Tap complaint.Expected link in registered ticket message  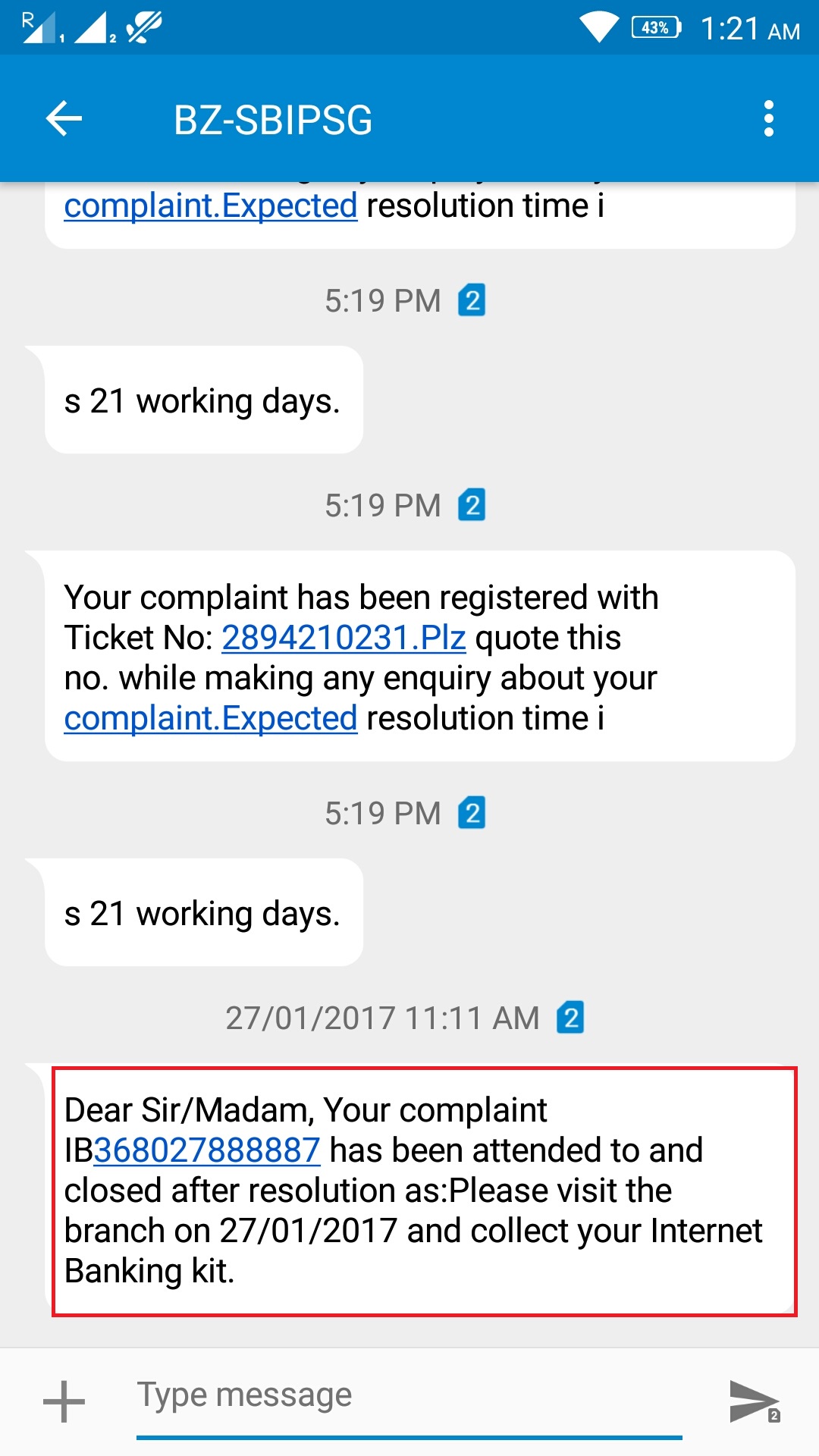210,718
